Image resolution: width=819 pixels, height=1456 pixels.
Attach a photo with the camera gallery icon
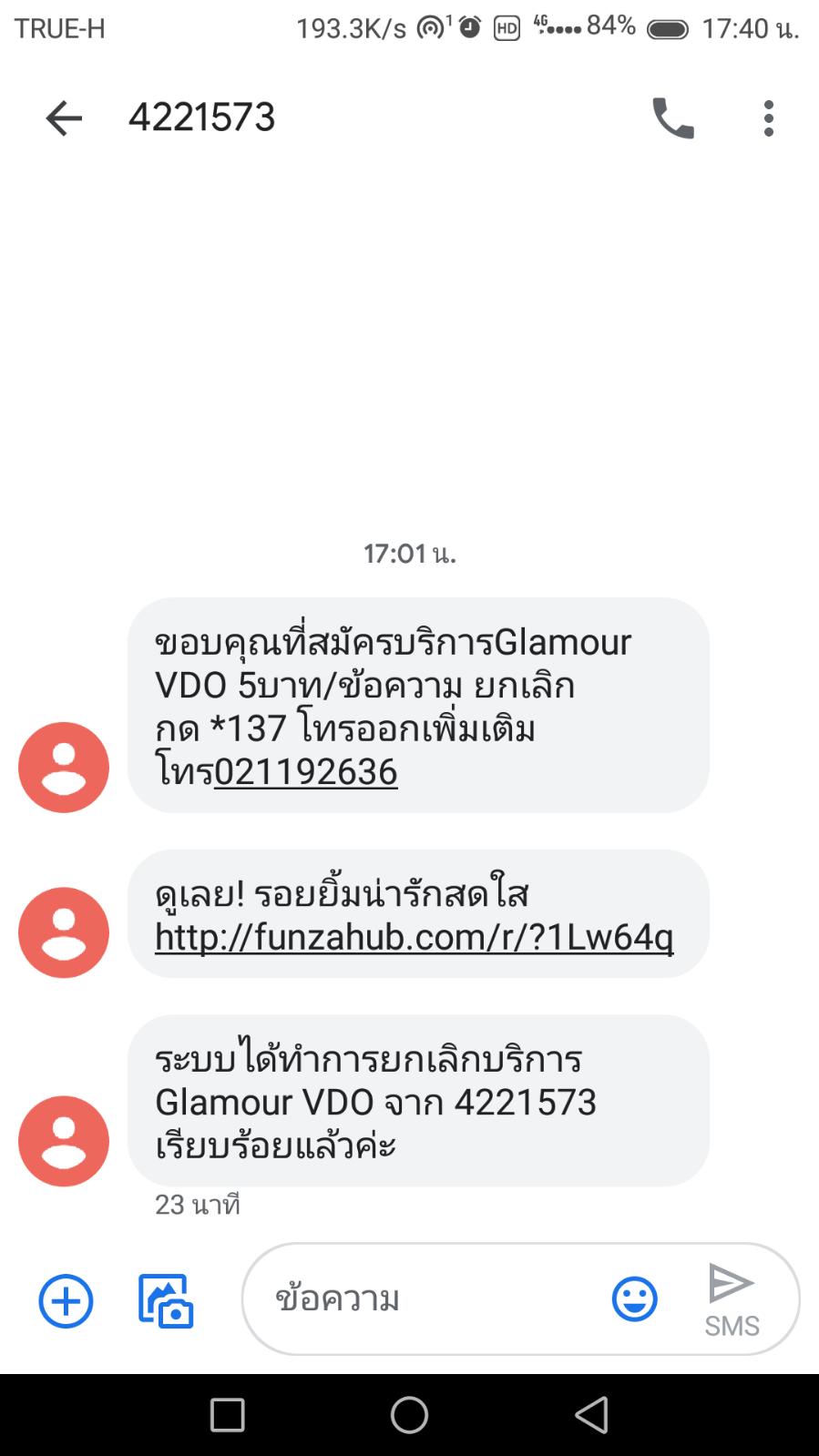point(166,1301)
